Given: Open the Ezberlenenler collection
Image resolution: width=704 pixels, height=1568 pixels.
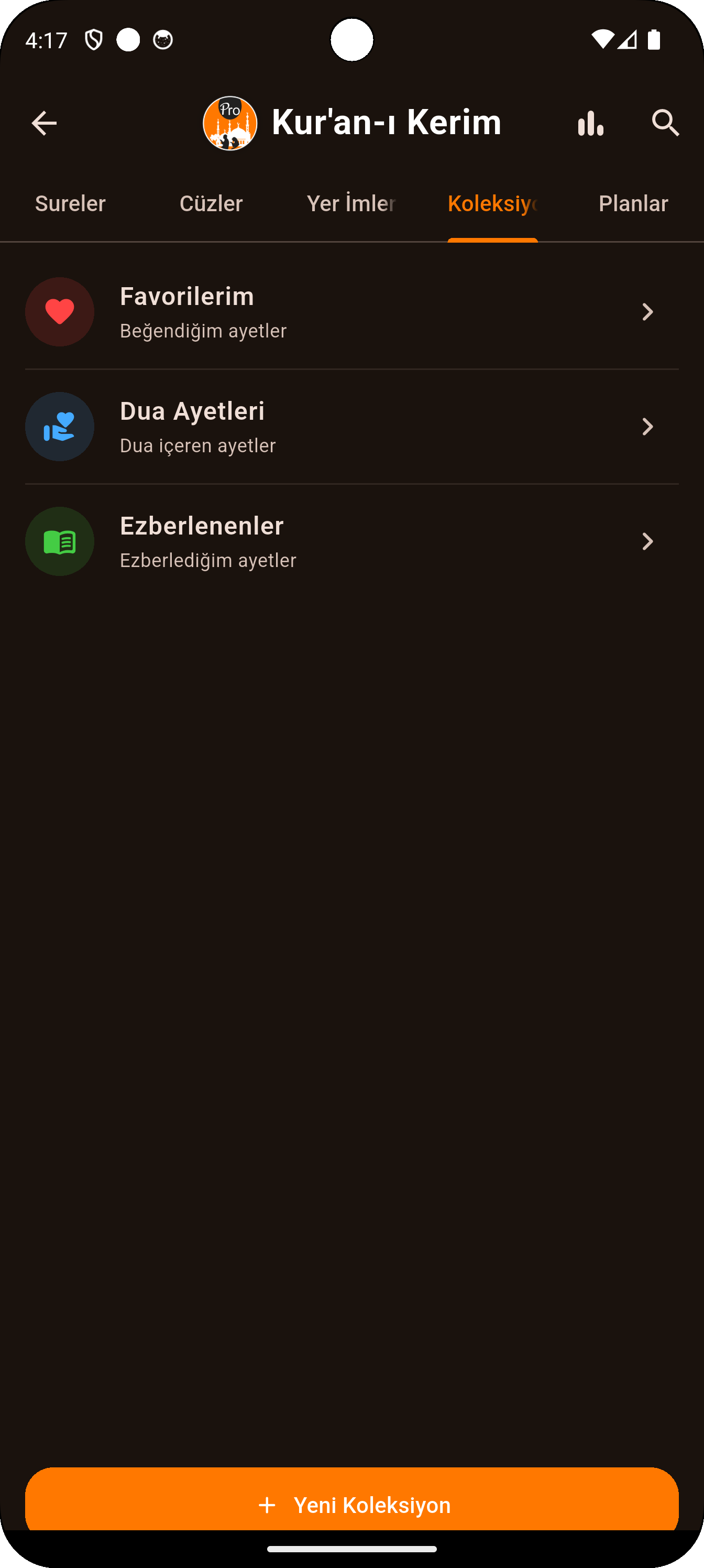Looking at the screenshot, I should tap(351, 541).
